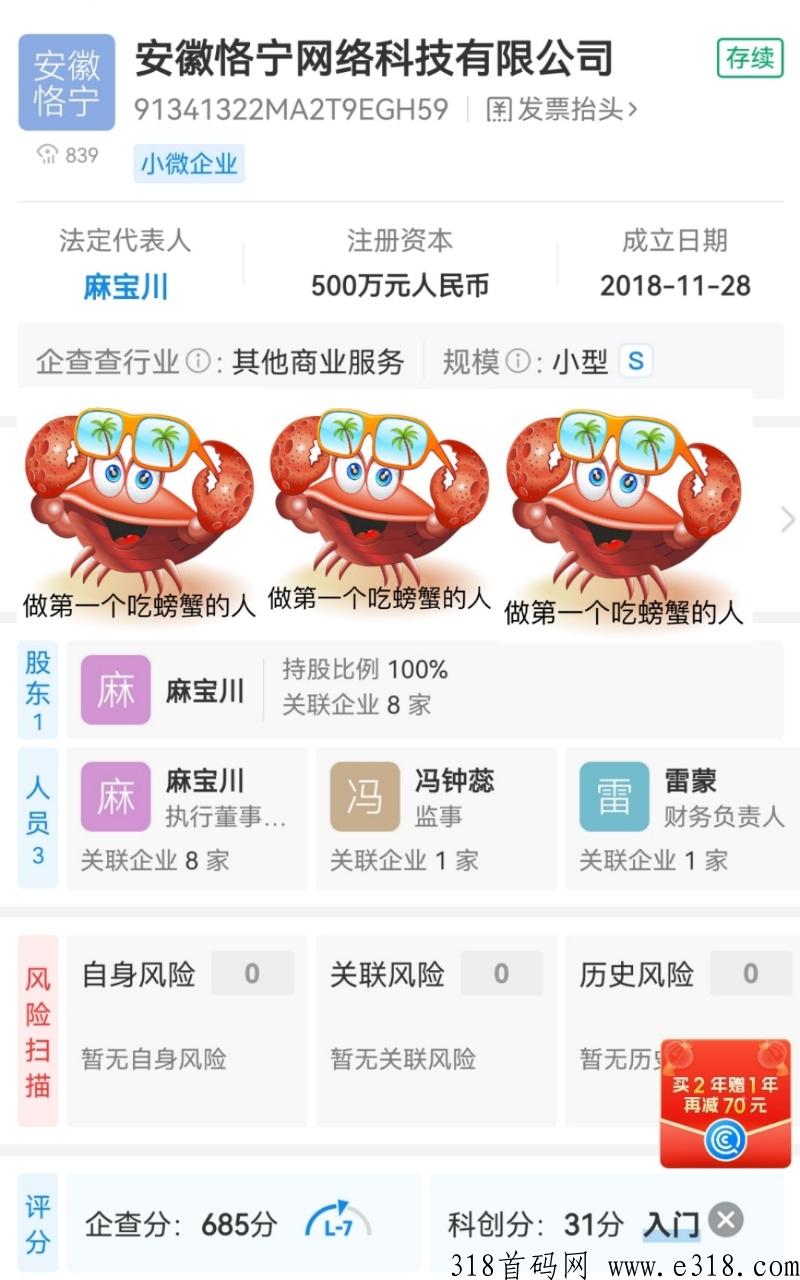Dismiss the promotion with the X button
The width and height of the screenshot is (800, 1280).
tap(726, 1220)
